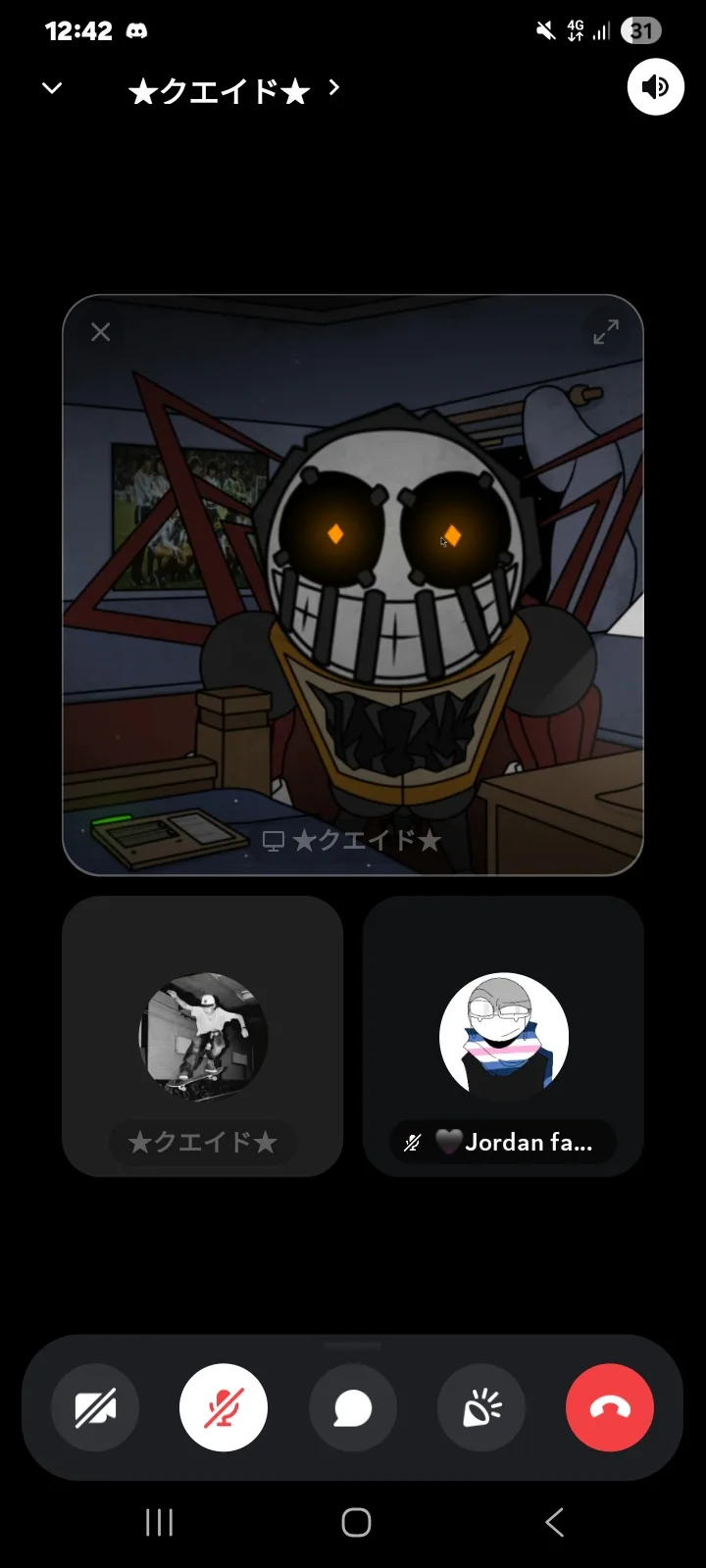Viewport: 706px width, 1568px height.
Task: Open ★クエイド★ participant tile
Action: pyautogui.click(x=203, y=1036)
